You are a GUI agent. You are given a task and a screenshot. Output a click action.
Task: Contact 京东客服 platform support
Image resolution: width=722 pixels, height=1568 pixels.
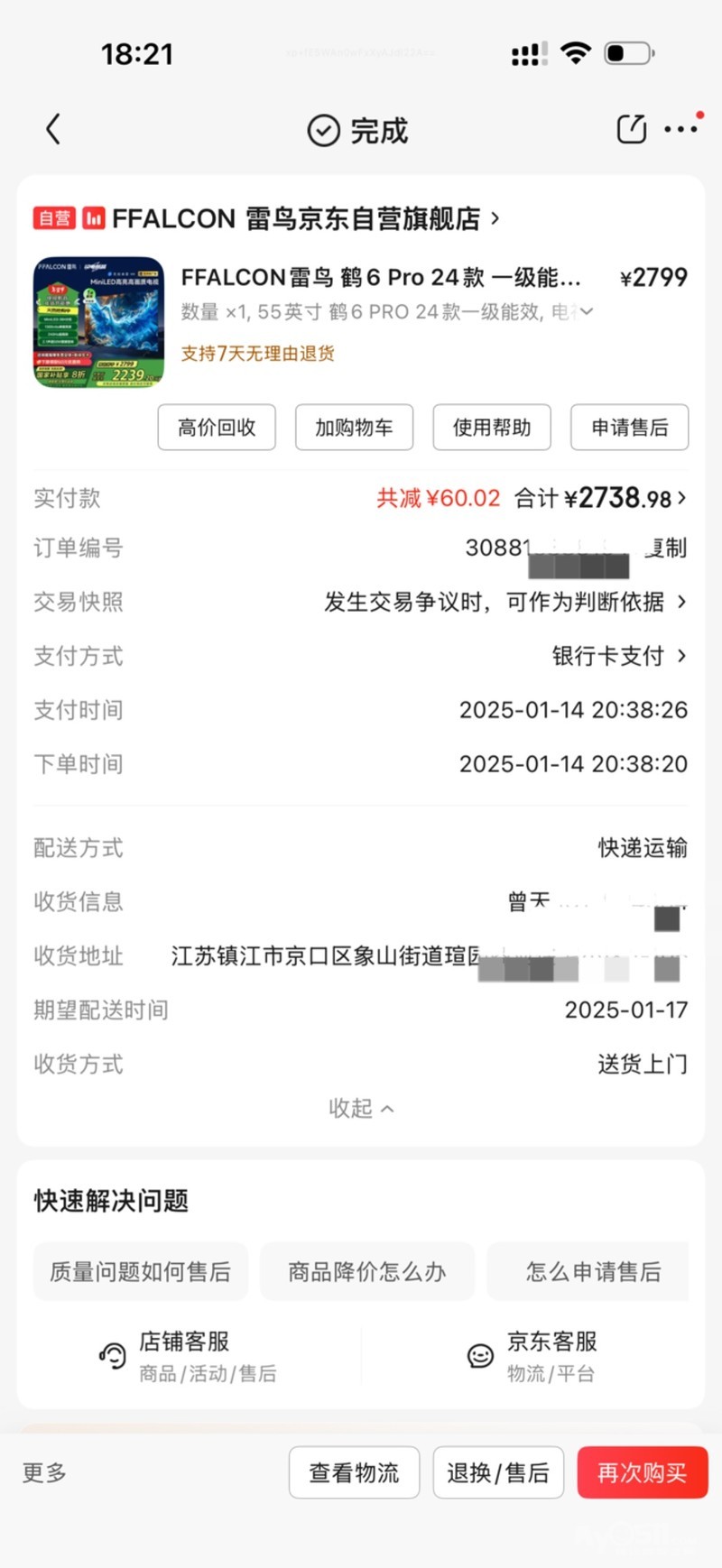click(x=532, y=1356)
